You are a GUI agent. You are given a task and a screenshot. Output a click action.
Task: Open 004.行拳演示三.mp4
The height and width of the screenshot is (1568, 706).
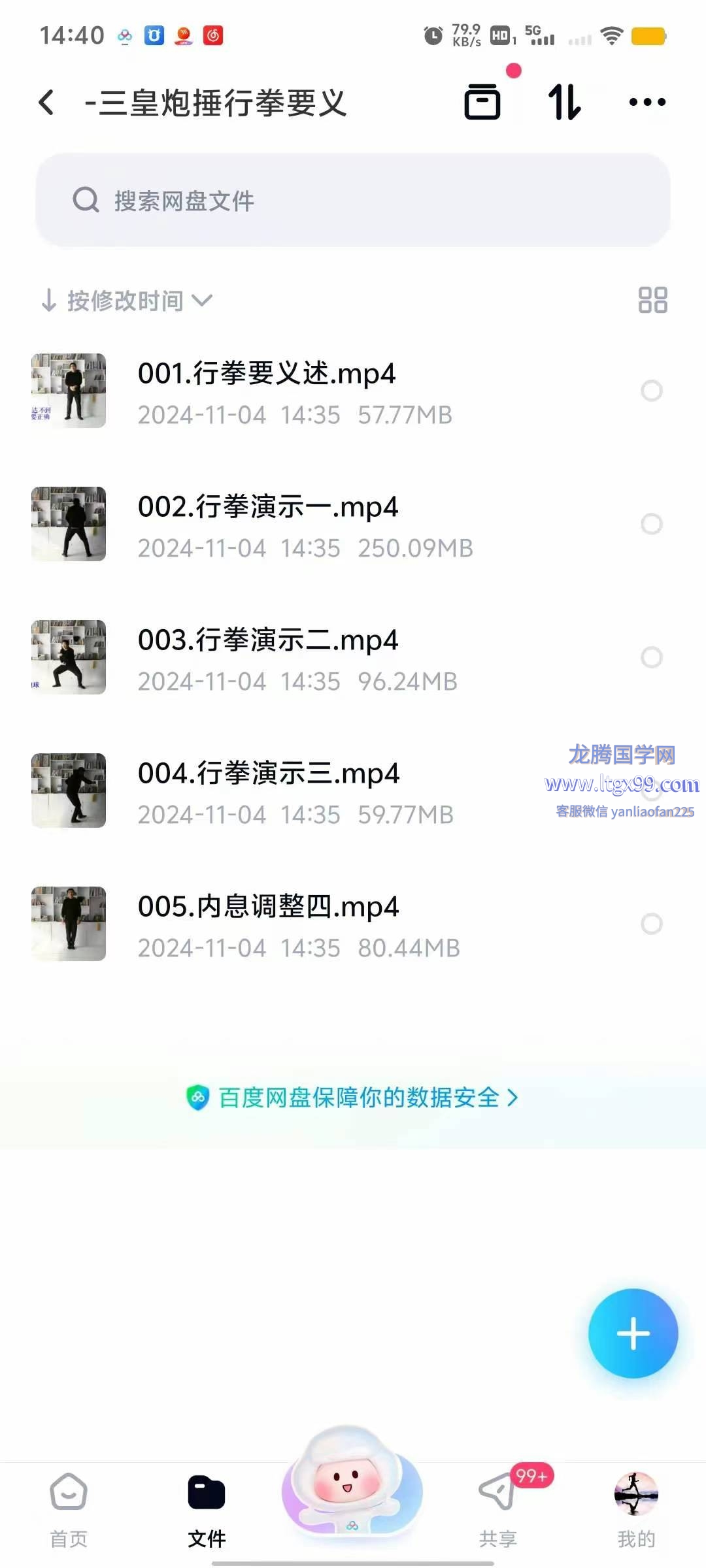pos(268,774)
